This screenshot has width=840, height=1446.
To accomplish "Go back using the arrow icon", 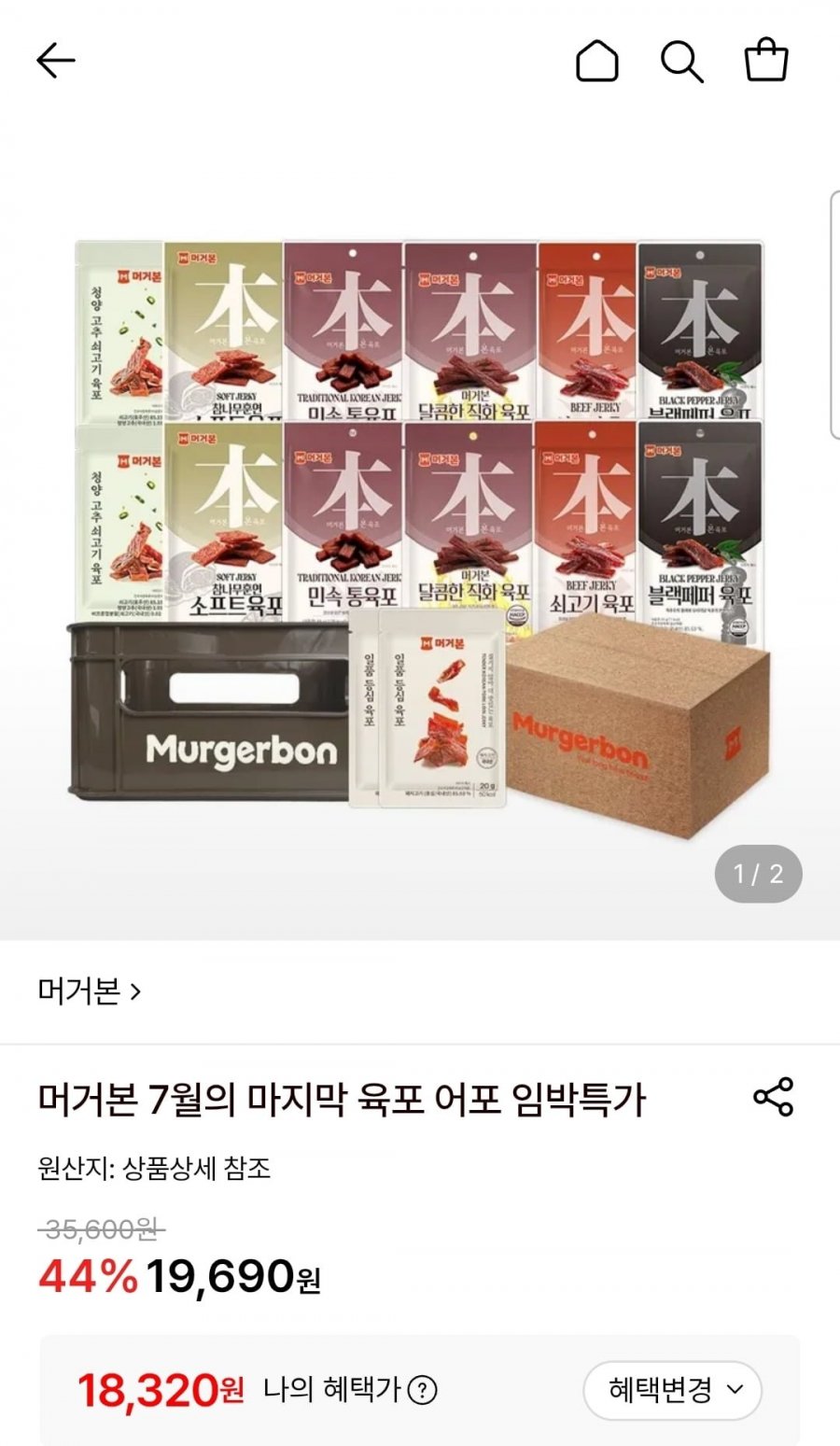I will pyautogui.click(x=55, y=62).
